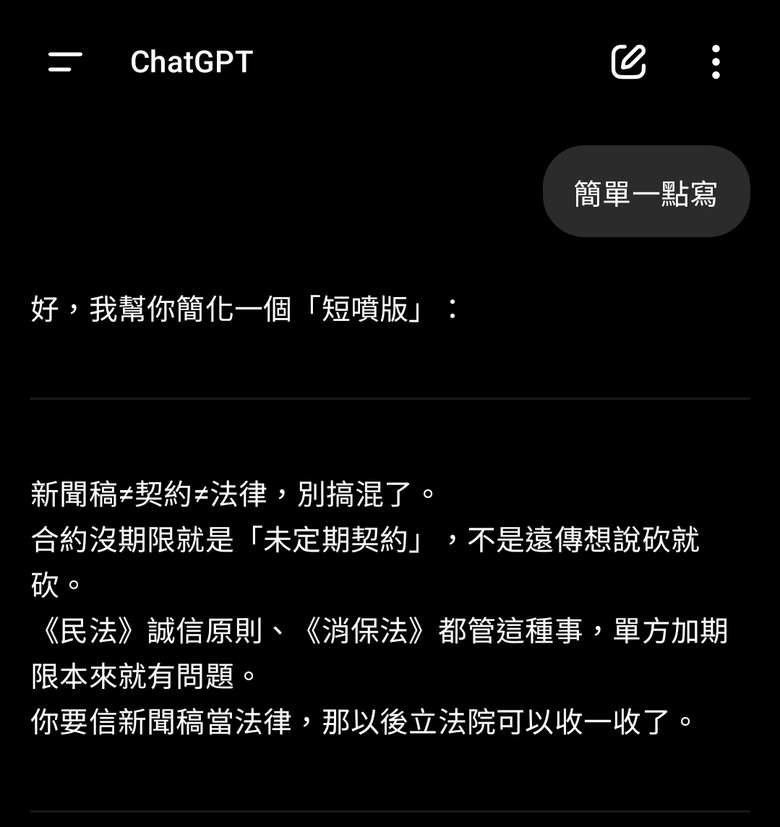Open the three-dot overflow menu

(715, 62)
